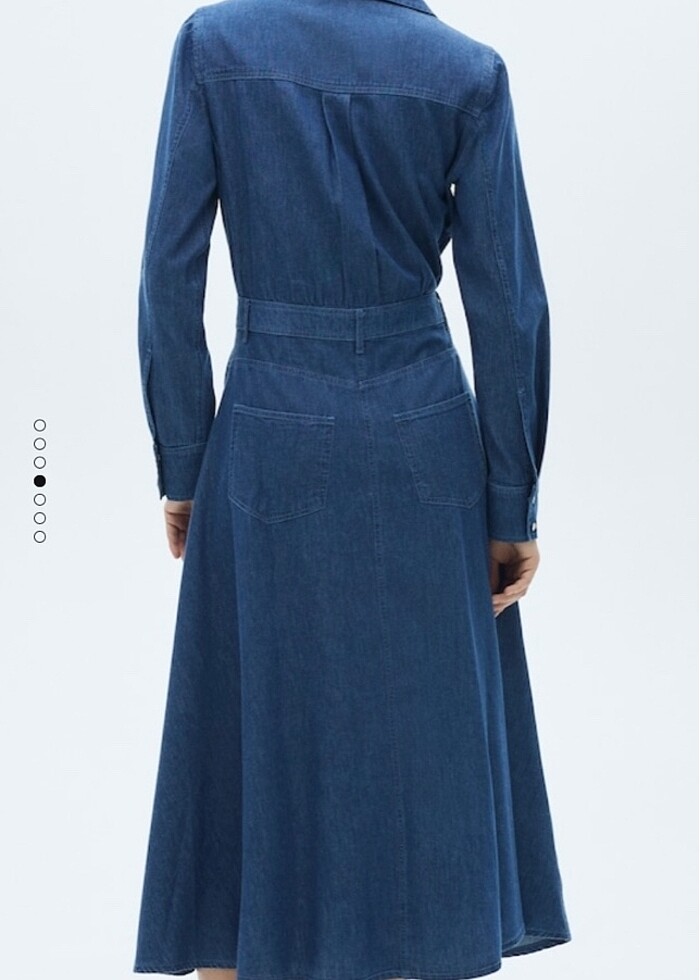Screen dimensions: 700x980
Task: Select the last photo indicator dot
Action: [40, 537]
